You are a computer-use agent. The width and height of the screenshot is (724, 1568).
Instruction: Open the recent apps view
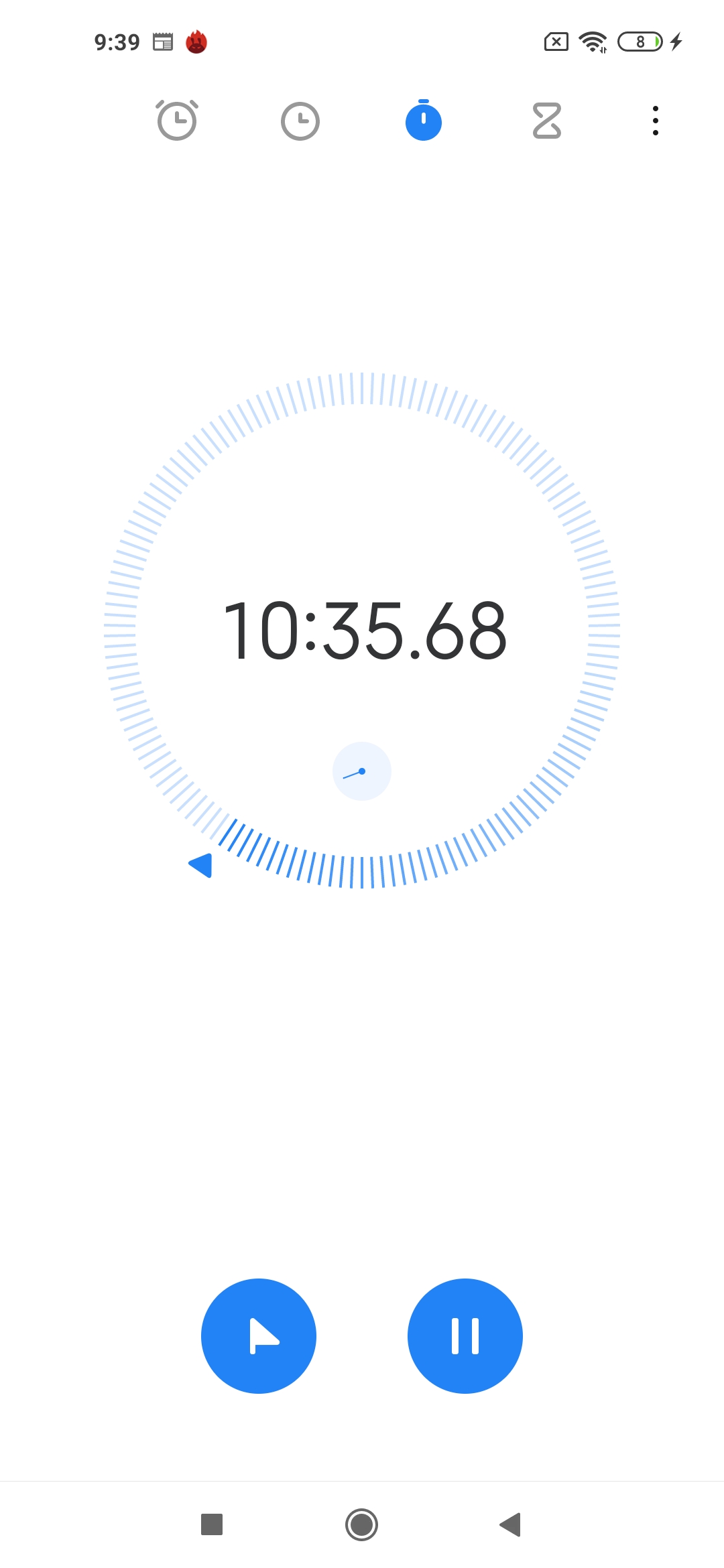pos(212,1524)
